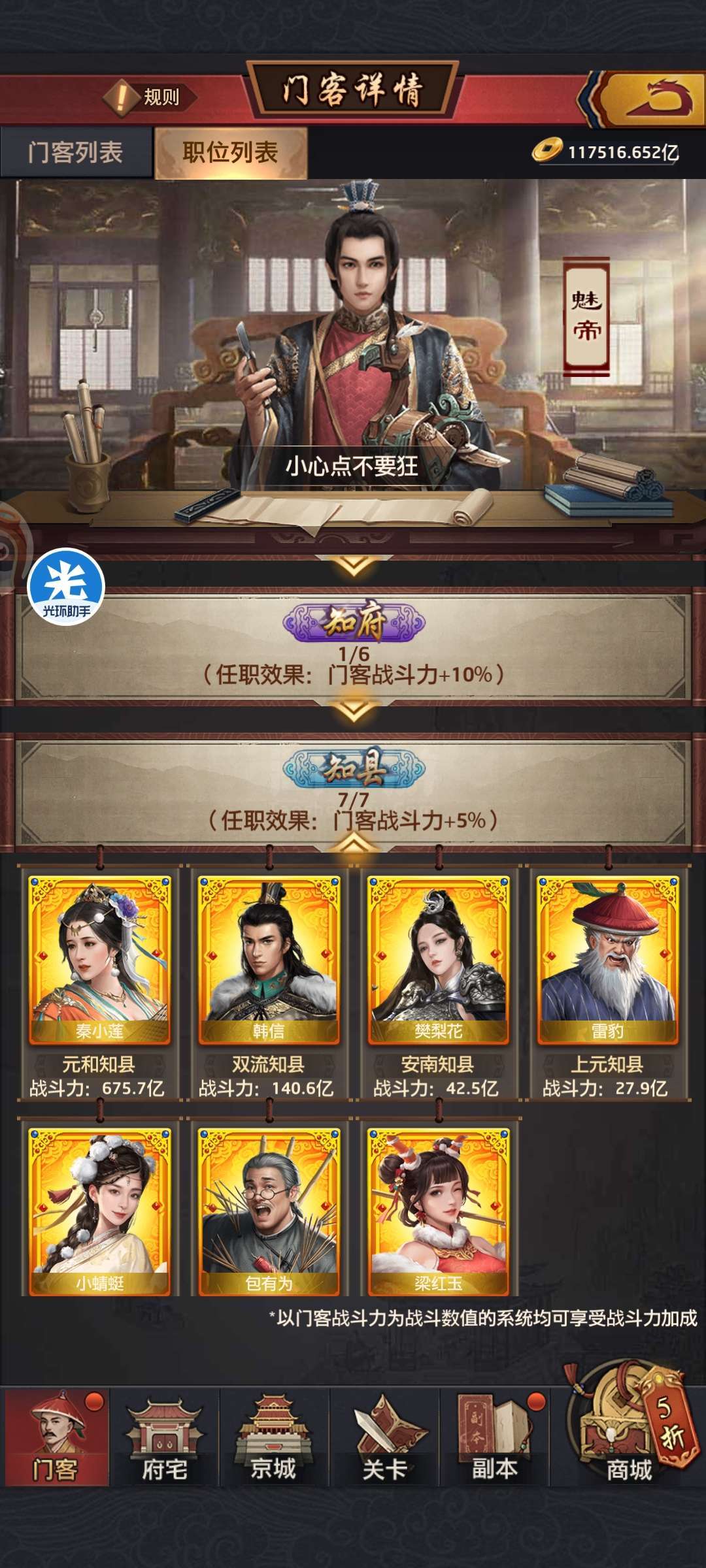The width and height of the screenshot is (706, 1568).
Task: Expand the 知府 position section
Action: [x=354, y=645]
